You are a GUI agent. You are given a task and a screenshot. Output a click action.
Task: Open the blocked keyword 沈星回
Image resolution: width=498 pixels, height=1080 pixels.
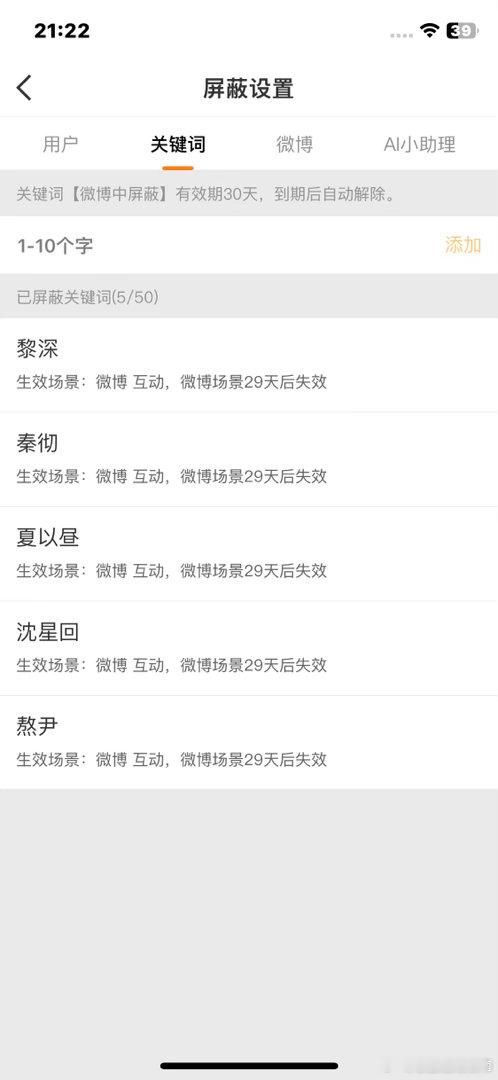pos(249,648)
